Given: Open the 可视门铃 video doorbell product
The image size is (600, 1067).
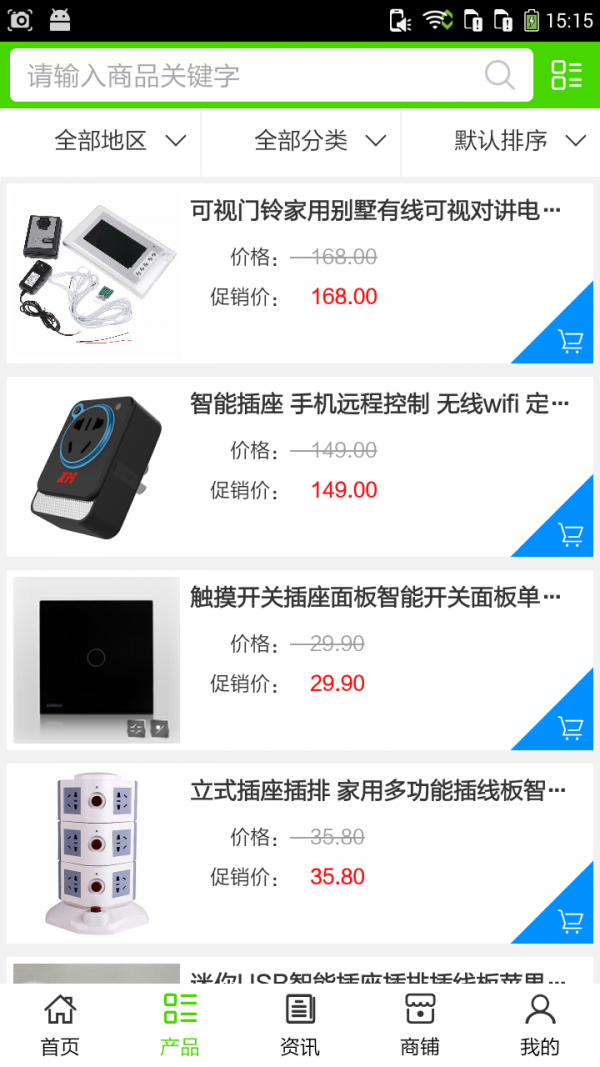Looking at the screenshot, I should (x=375, y=211).
